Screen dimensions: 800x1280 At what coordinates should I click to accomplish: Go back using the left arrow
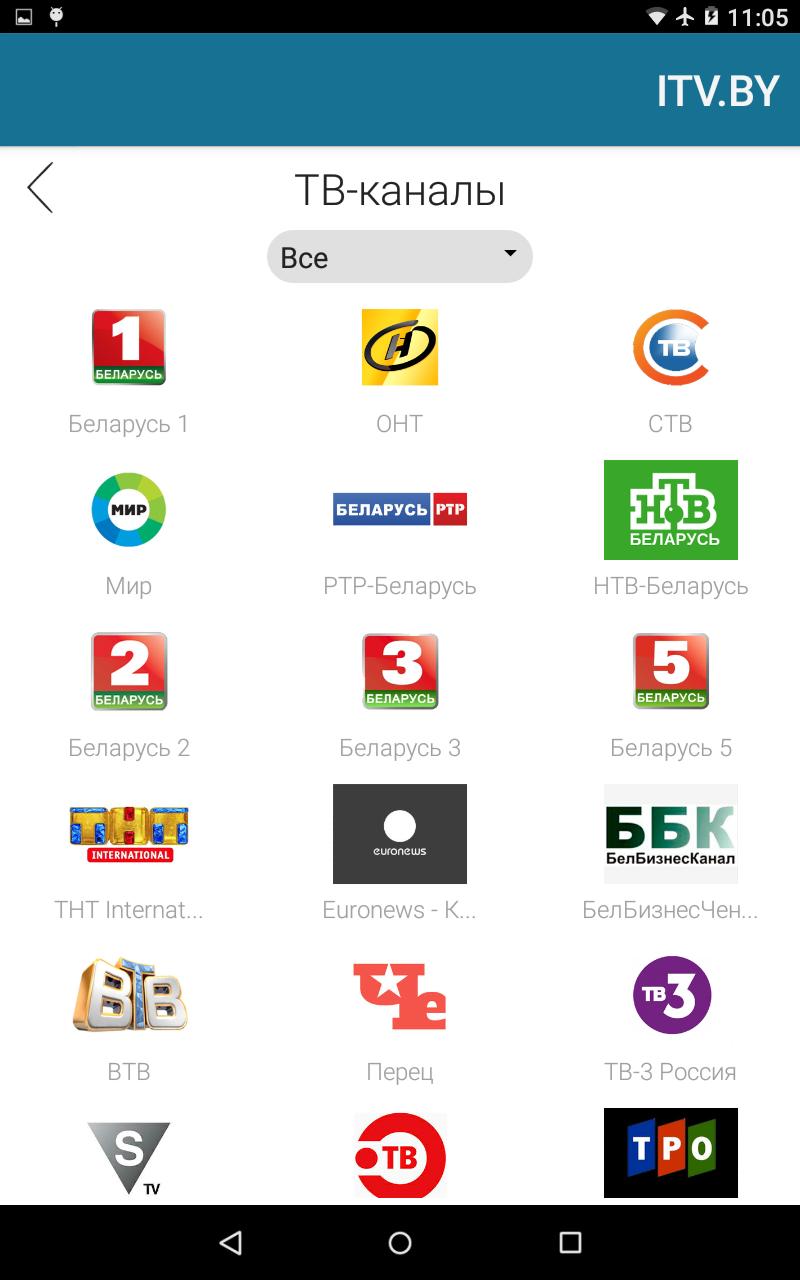(40, 188)
